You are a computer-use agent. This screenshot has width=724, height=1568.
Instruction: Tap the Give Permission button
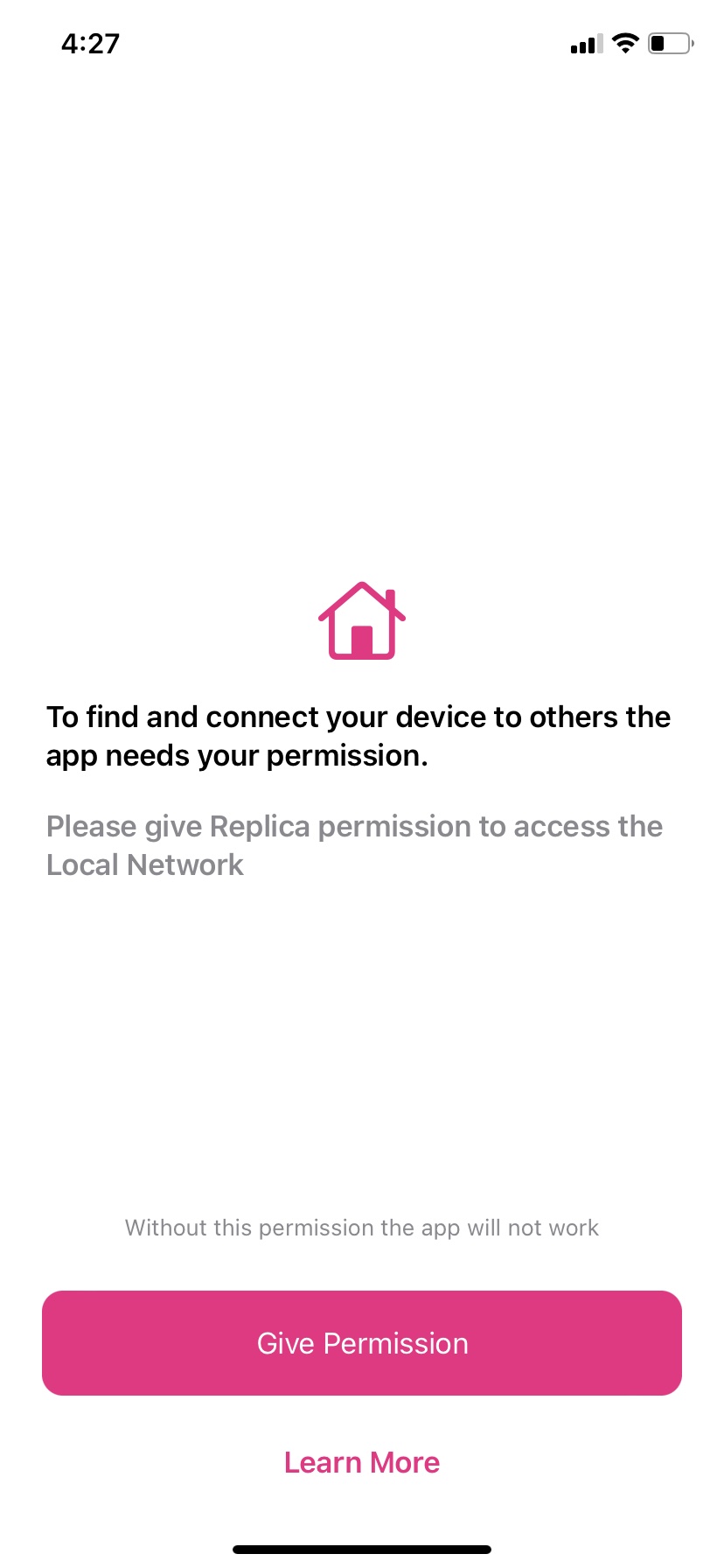[x=362, y=1343]
